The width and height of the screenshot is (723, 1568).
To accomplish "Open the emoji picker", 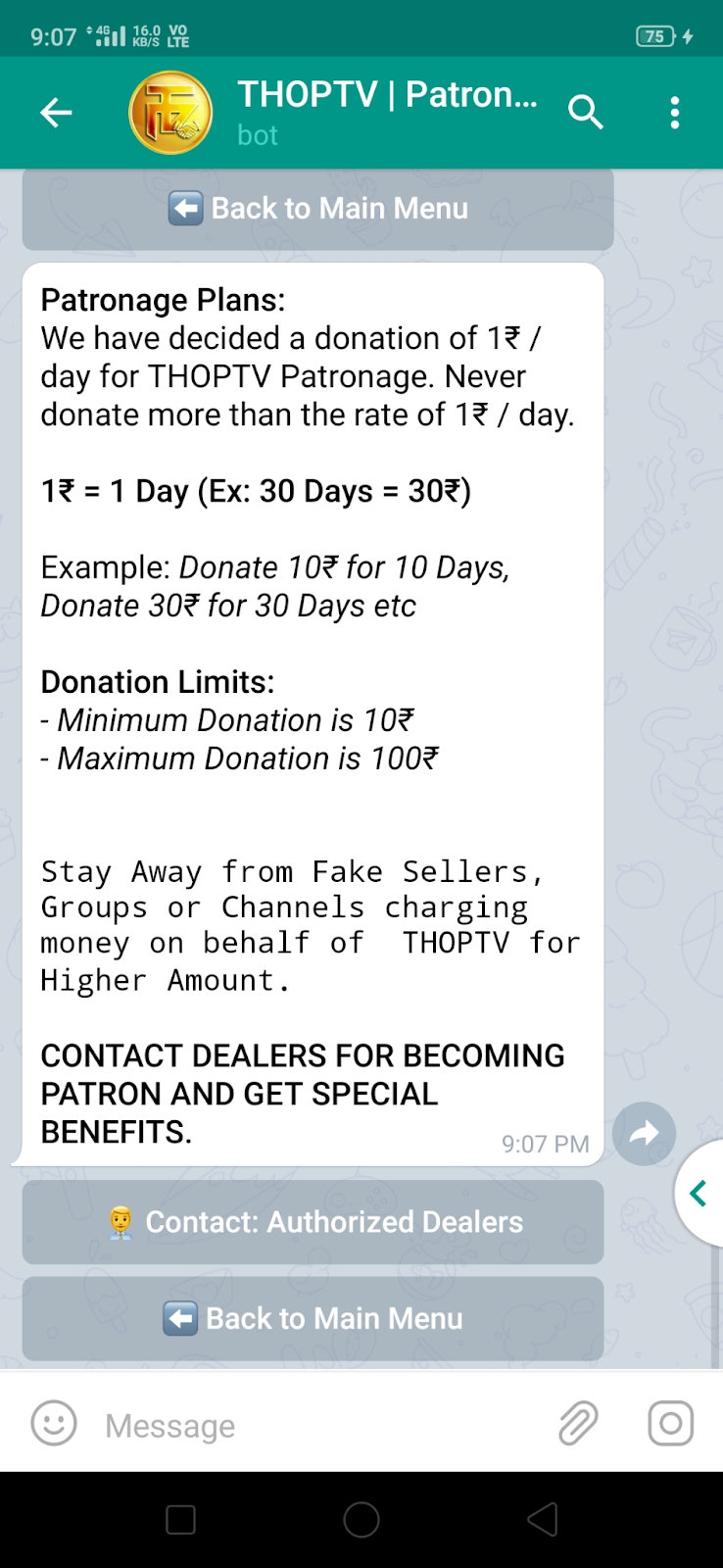I will pos(54,1423).
